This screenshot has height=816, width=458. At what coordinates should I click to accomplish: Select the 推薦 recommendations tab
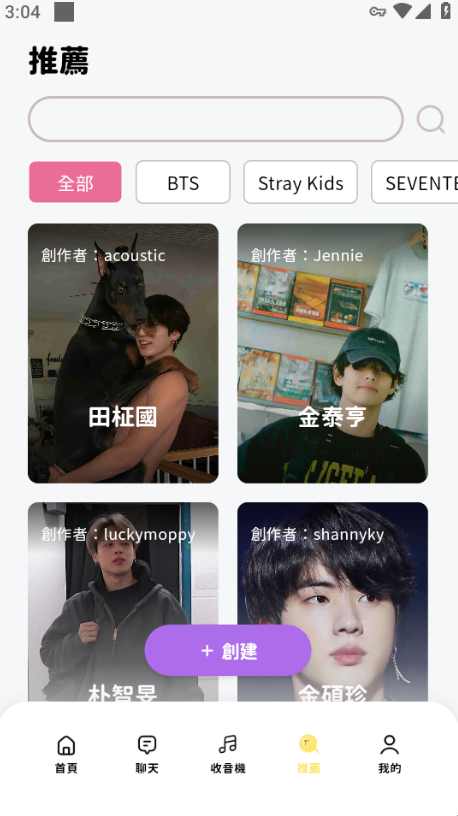pyautogui.click(x=309, y=753)
